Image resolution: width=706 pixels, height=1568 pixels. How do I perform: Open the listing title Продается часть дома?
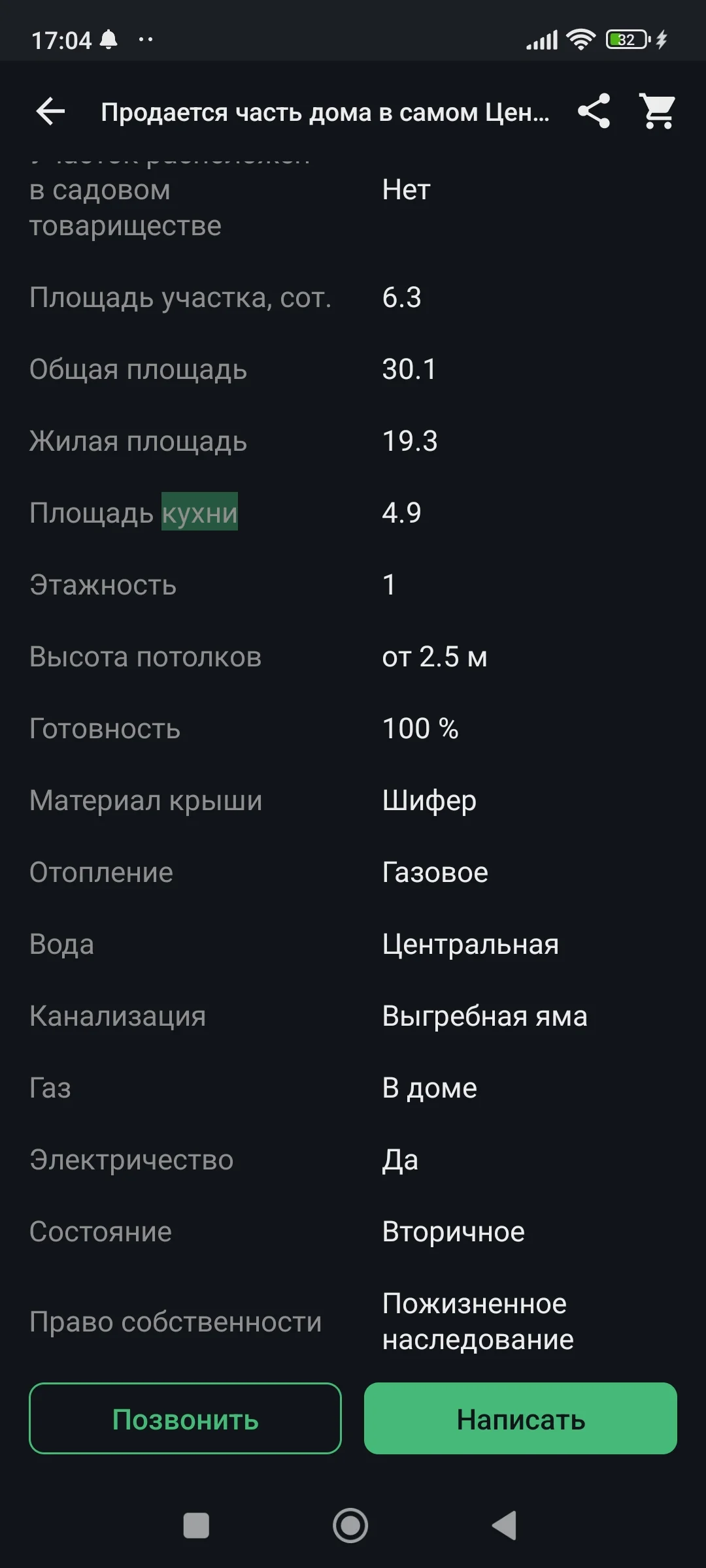click(x=325, y=112)
